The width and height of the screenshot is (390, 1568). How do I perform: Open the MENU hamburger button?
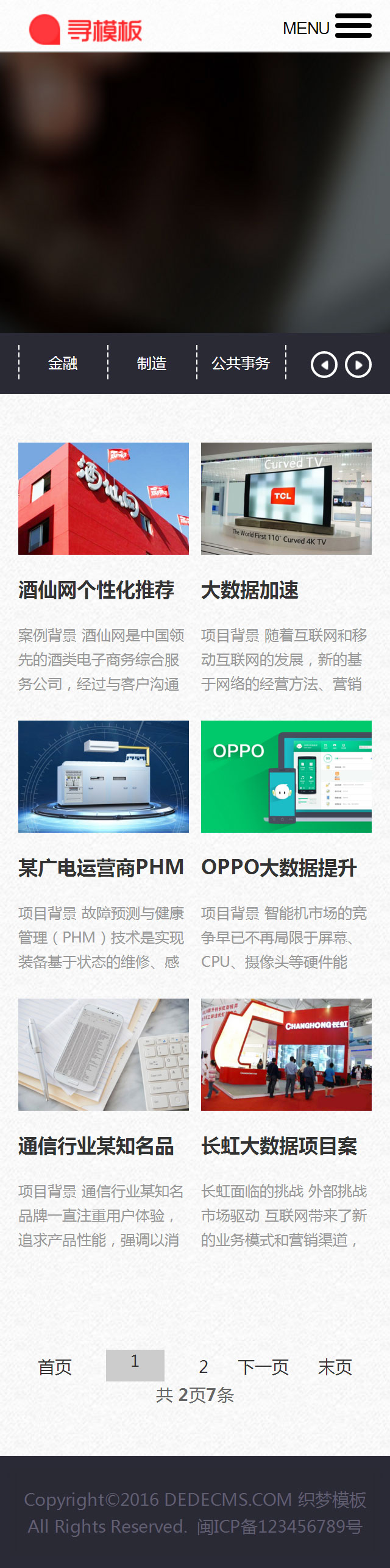click(x=353, y=26)
